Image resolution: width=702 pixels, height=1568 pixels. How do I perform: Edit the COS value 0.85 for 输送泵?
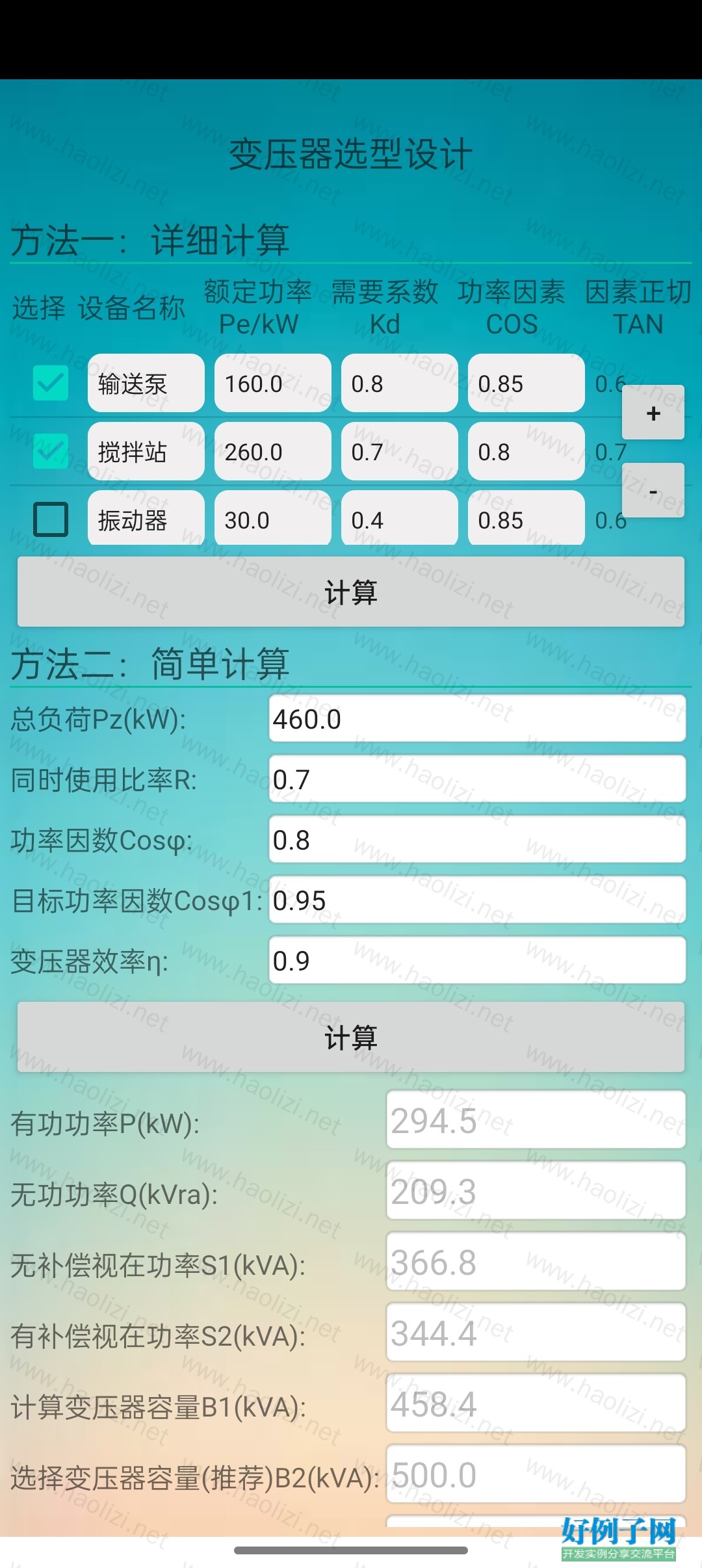tap(526, 384)
